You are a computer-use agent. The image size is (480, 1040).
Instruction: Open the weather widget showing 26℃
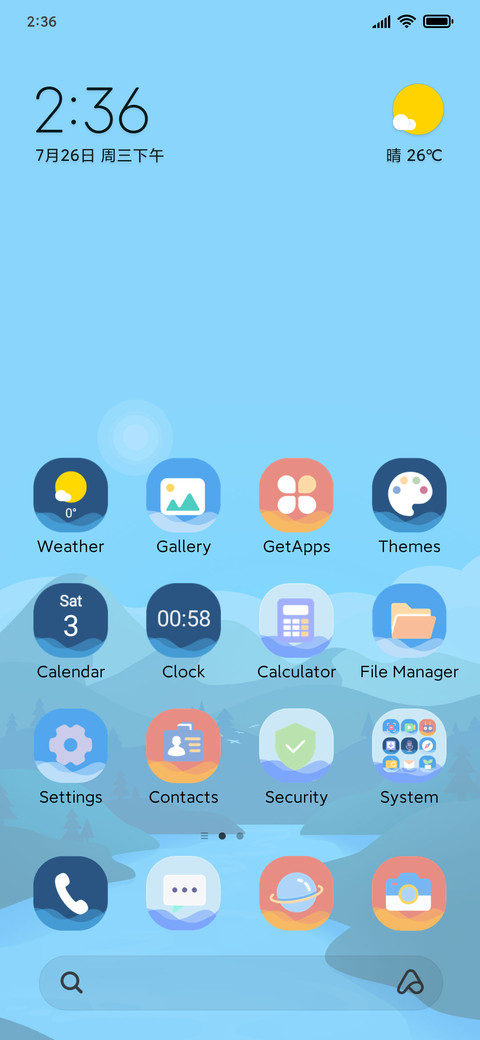click(416, 124)
